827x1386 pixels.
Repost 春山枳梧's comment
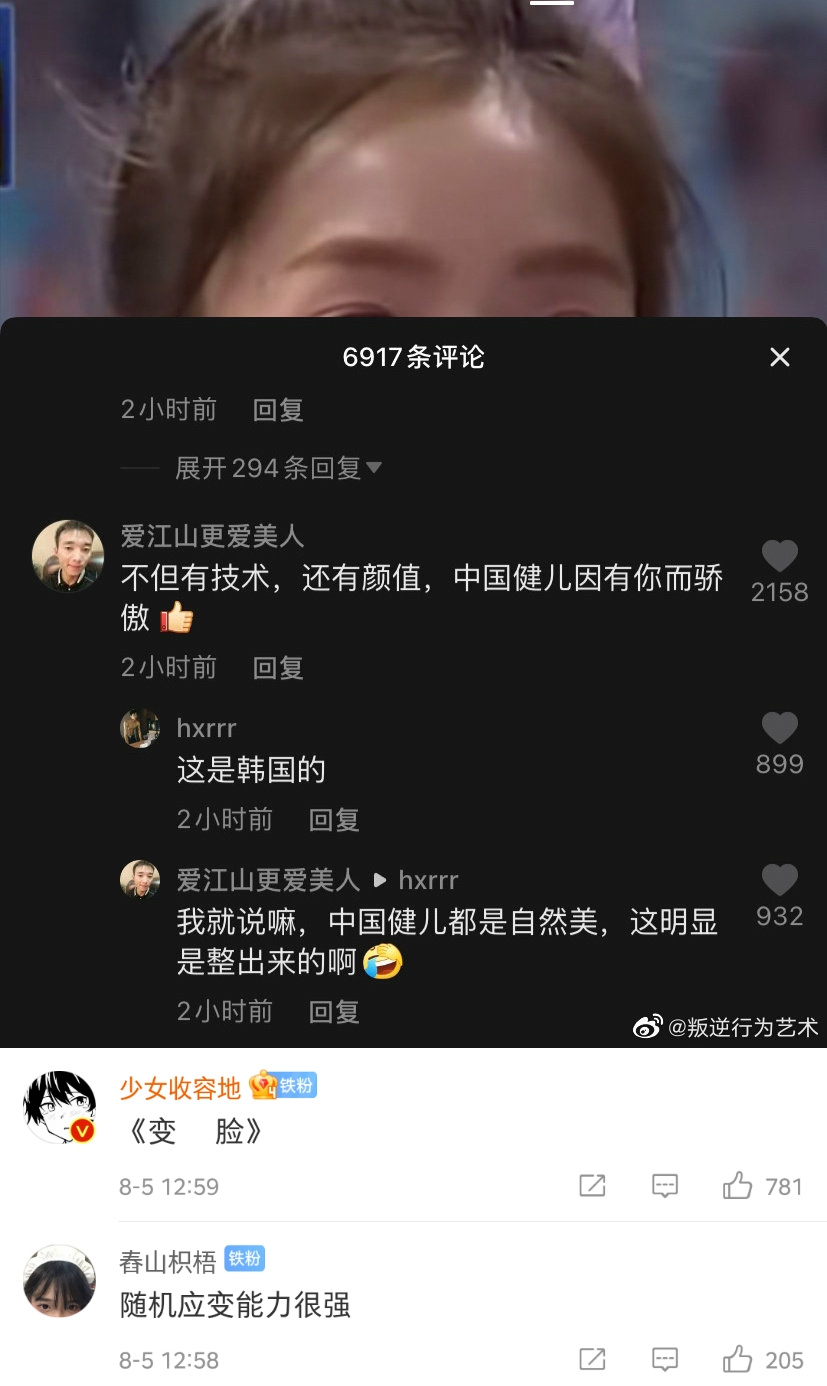coord(592,1359)
